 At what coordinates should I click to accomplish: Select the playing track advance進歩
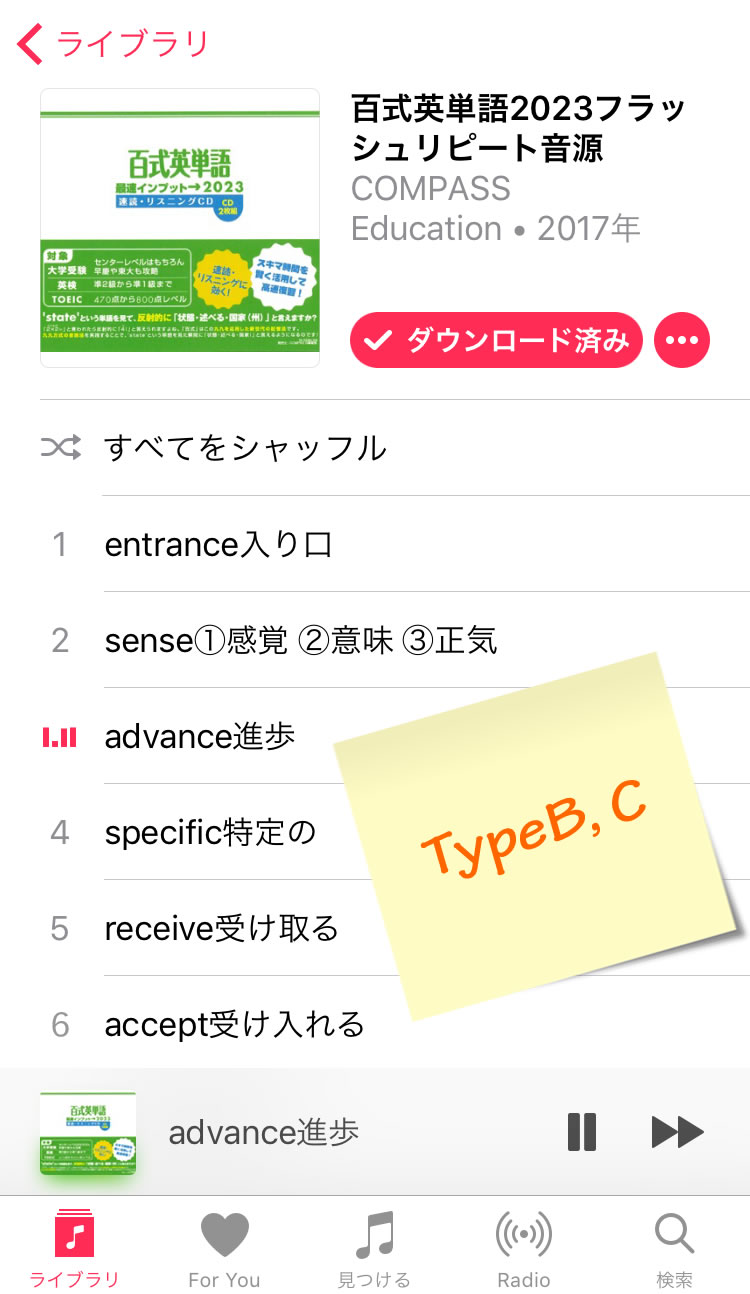tap(200, 737)
